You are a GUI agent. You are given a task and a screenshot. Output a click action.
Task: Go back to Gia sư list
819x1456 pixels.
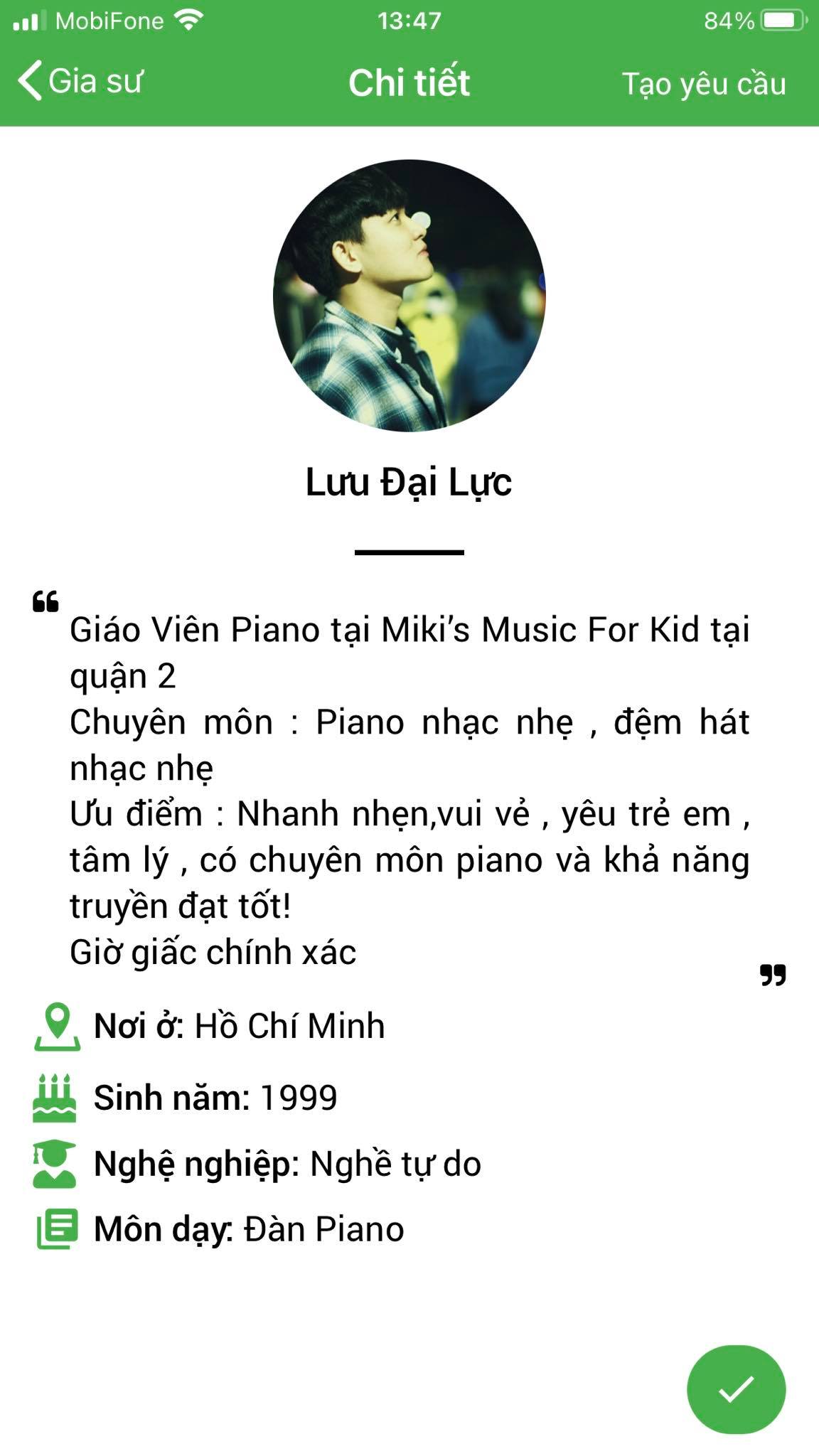click(x=80, y=81)
